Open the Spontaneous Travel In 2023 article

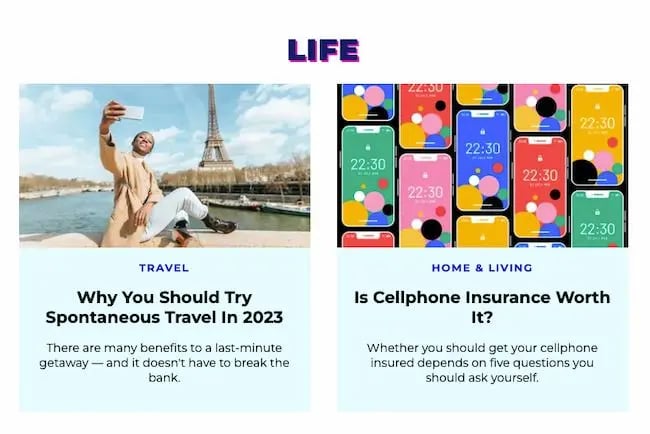pyautogui.click(x=164, y=307)
